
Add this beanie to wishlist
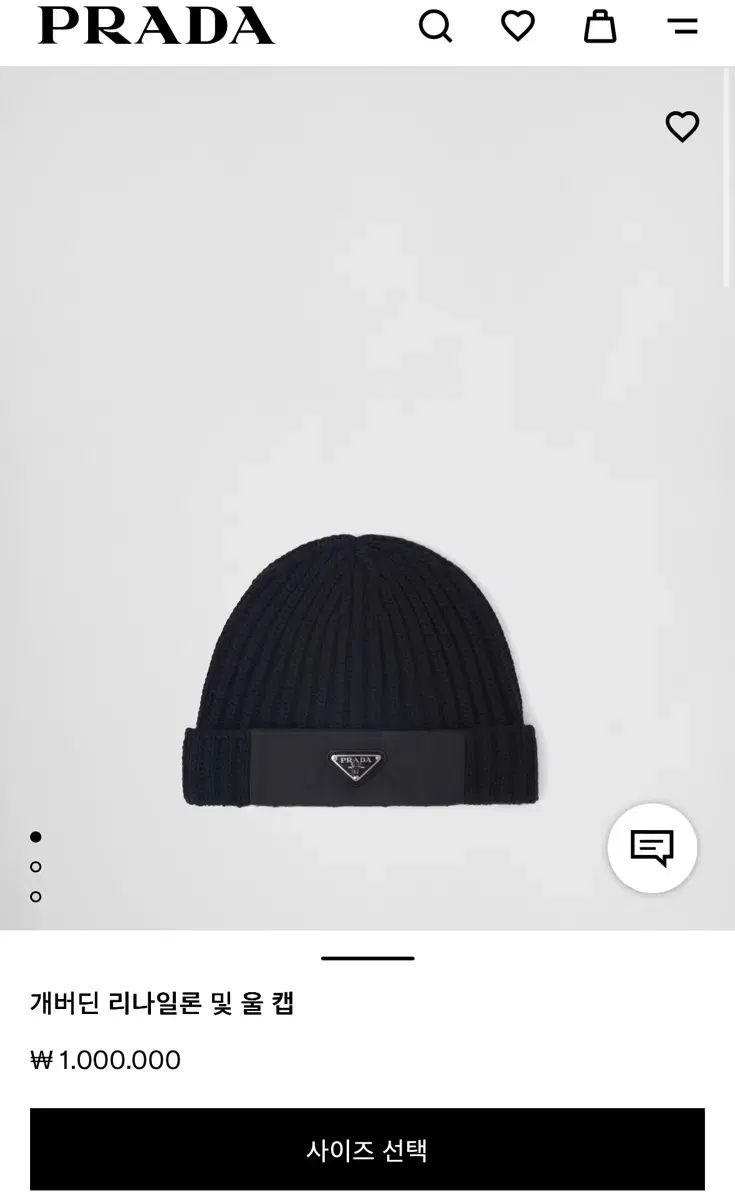coord(682,127)
